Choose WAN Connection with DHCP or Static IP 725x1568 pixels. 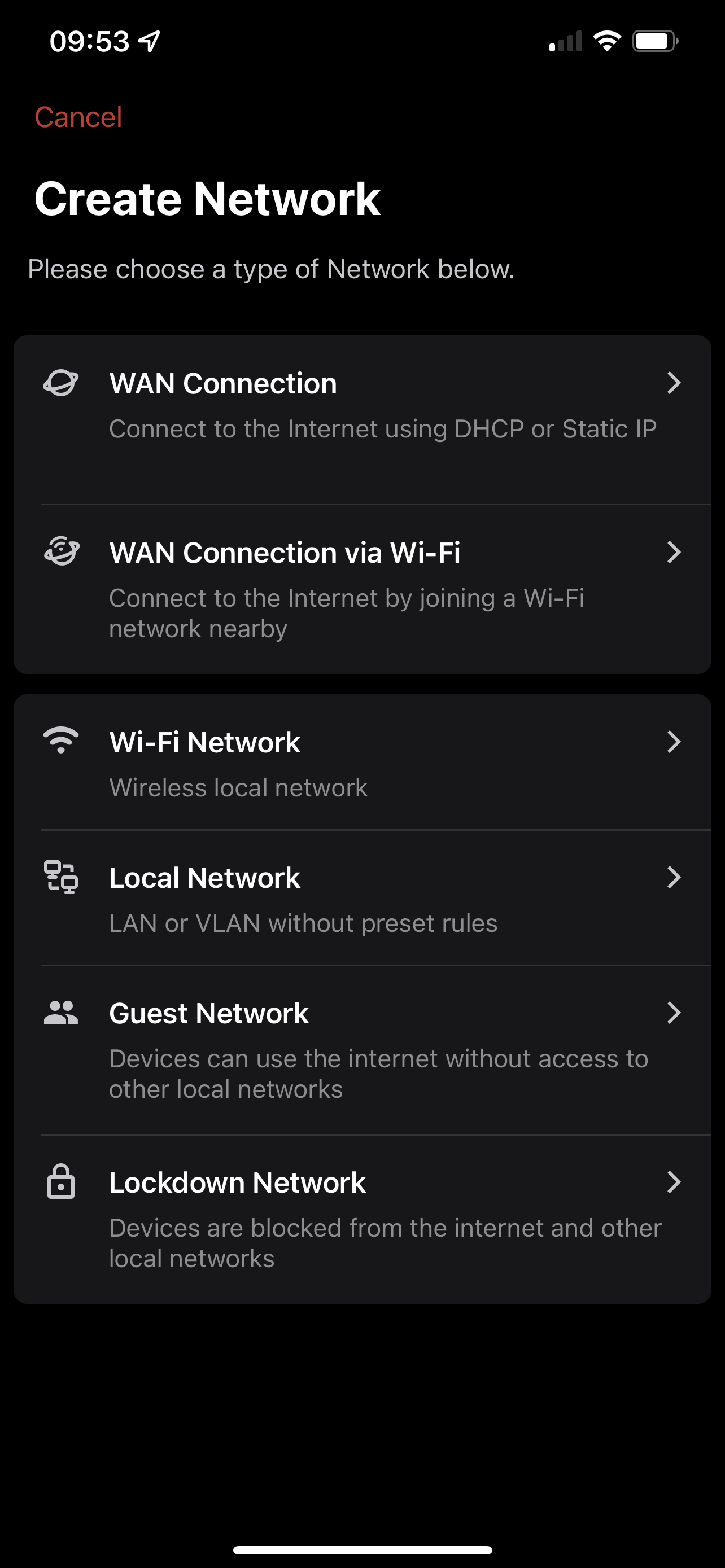362,405
